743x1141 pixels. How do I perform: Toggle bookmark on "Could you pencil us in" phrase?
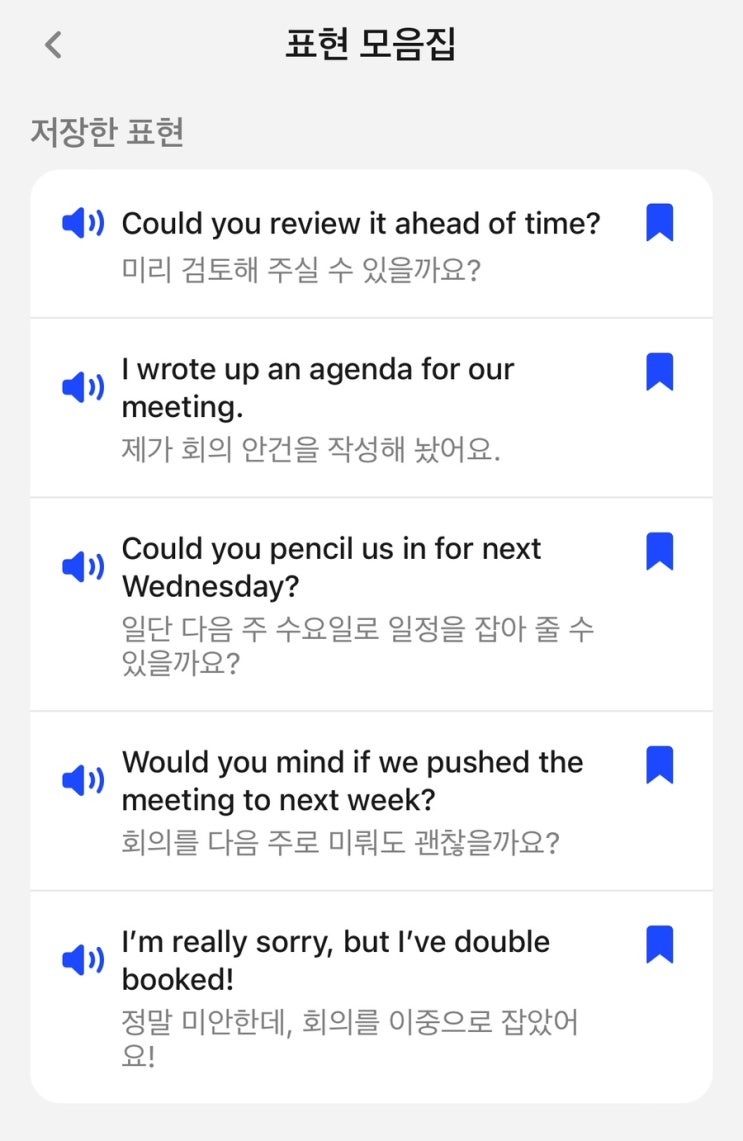[x=659, y=551]
